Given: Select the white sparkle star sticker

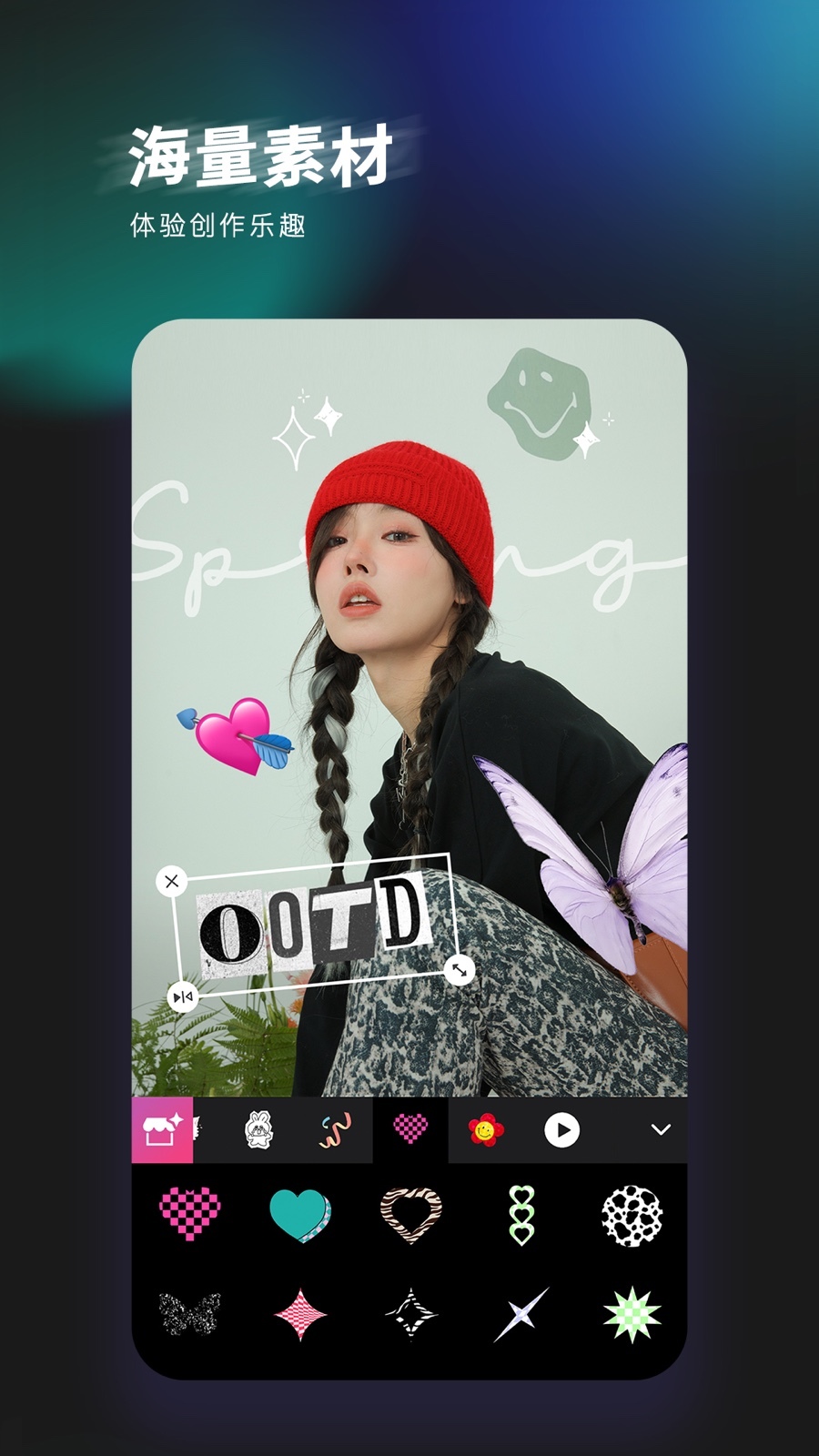Looking at the screenshot, I should click(x=519, y=1317).
